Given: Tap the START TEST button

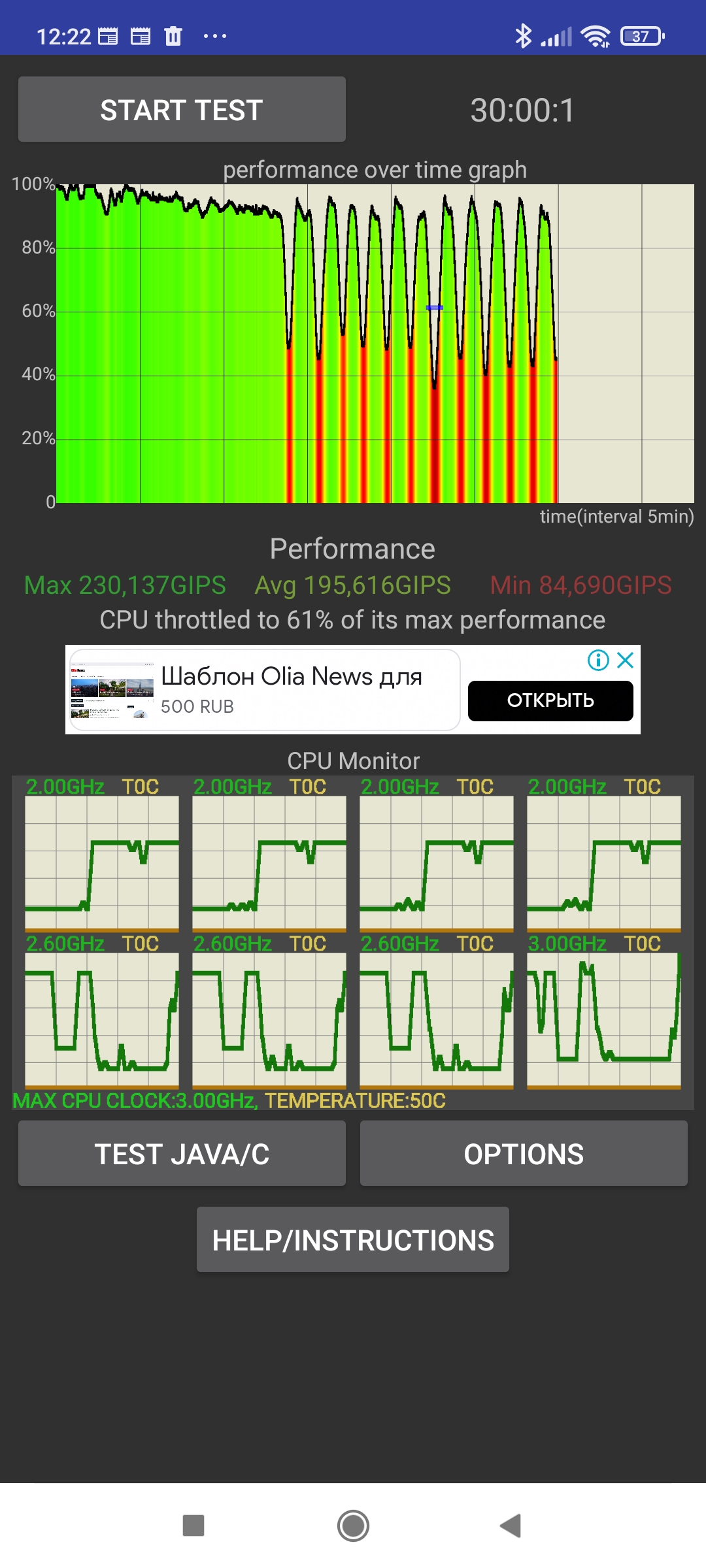Looking at the screenshot, I should point(182,109).
